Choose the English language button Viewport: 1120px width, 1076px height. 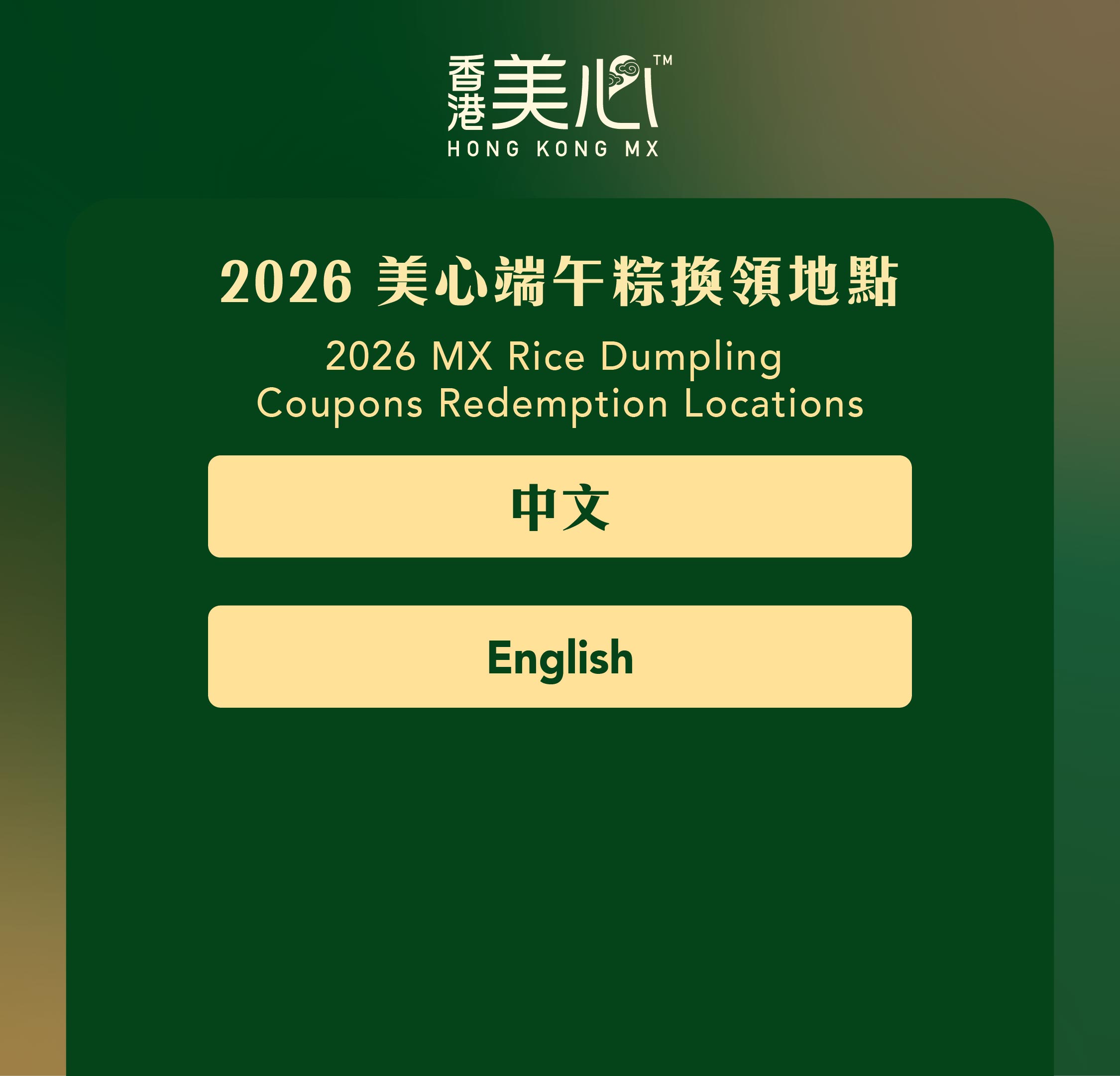pyautogui.click(x=560, y=656)
